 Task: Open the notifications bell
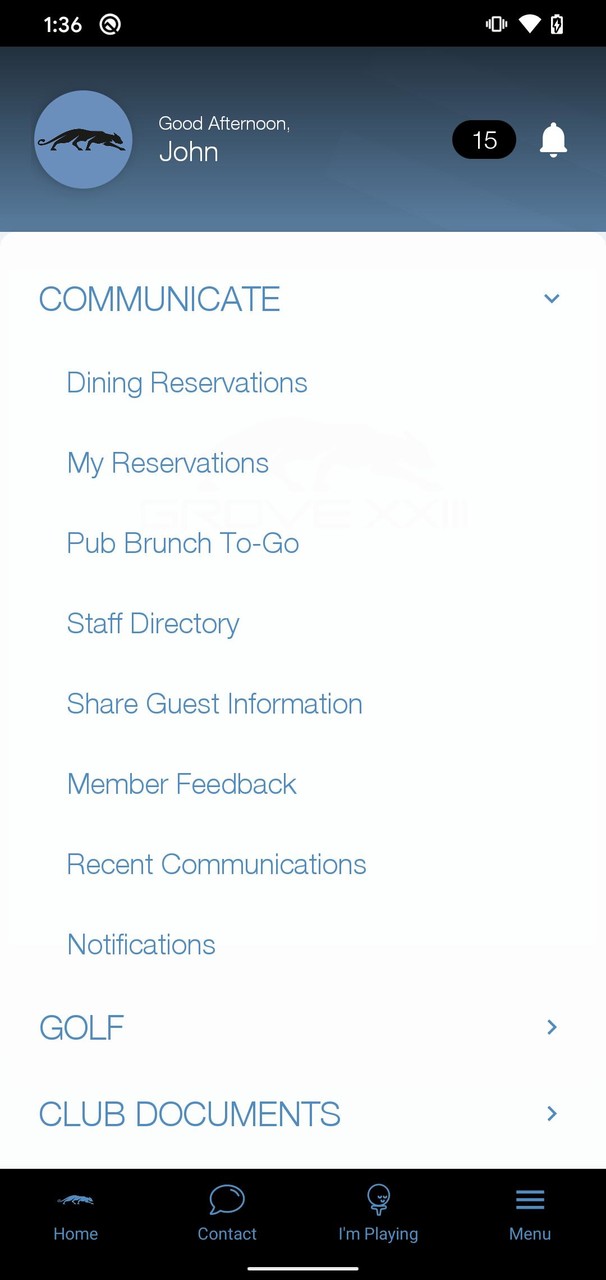553,141
